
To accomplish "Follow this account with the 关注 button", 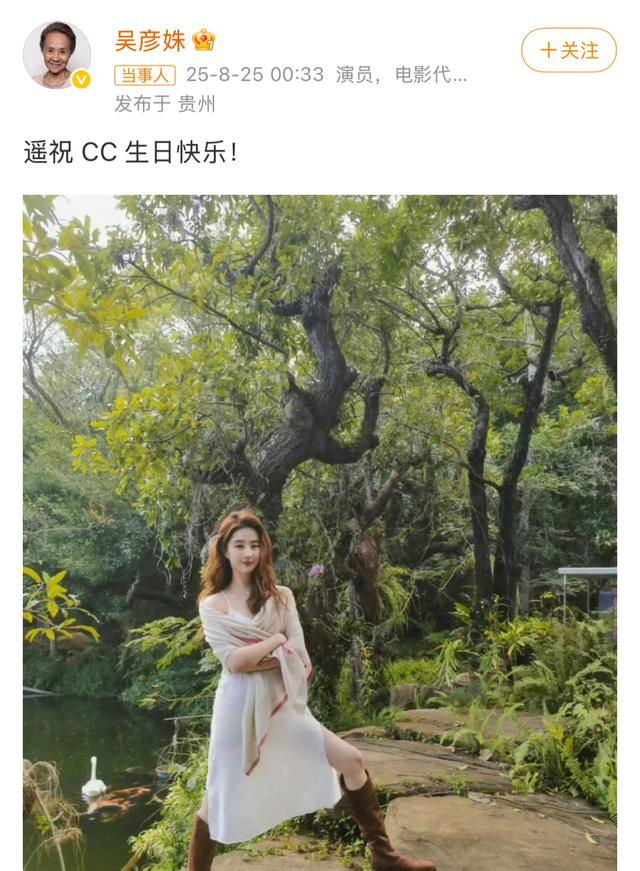I will (x=569, y=50).
